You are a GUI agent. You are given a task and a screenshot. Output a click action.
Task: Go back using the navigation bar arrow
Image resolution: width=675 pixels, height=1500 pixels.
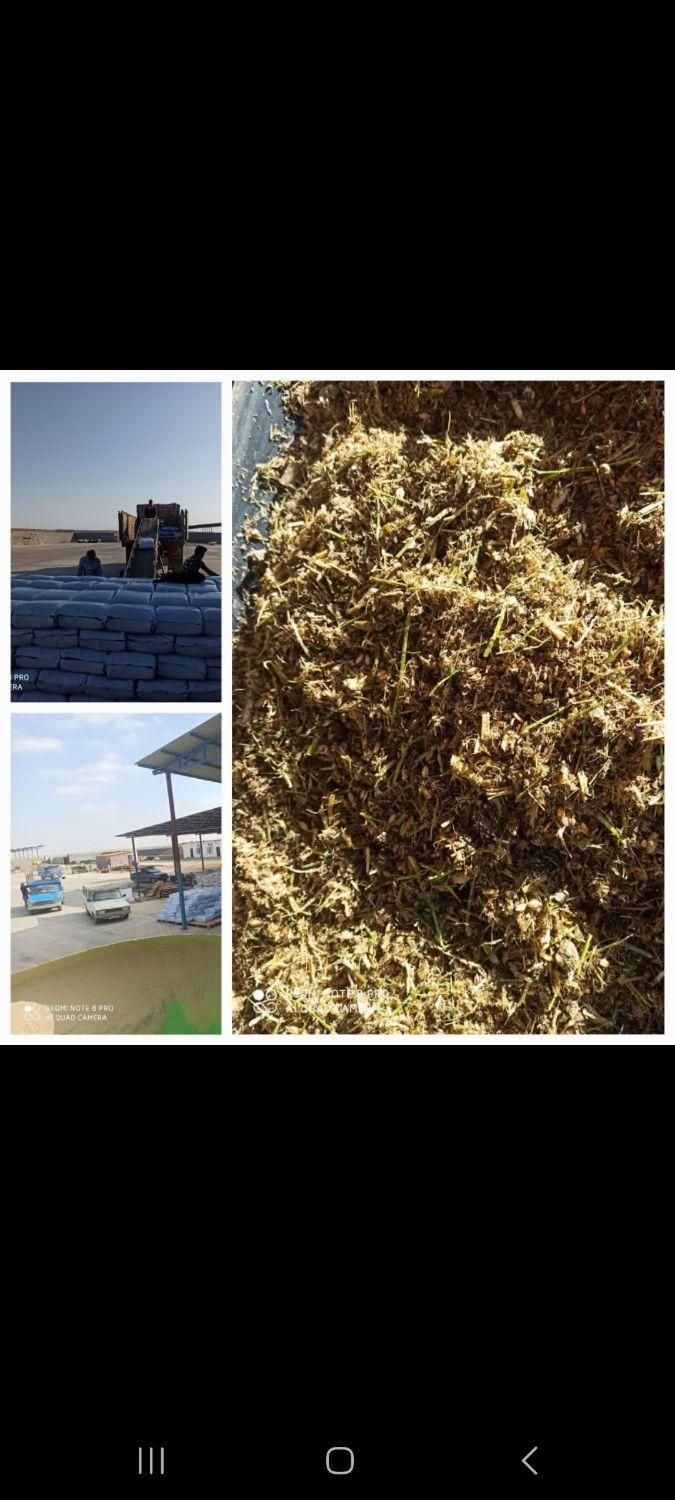tap(529, 1461)
